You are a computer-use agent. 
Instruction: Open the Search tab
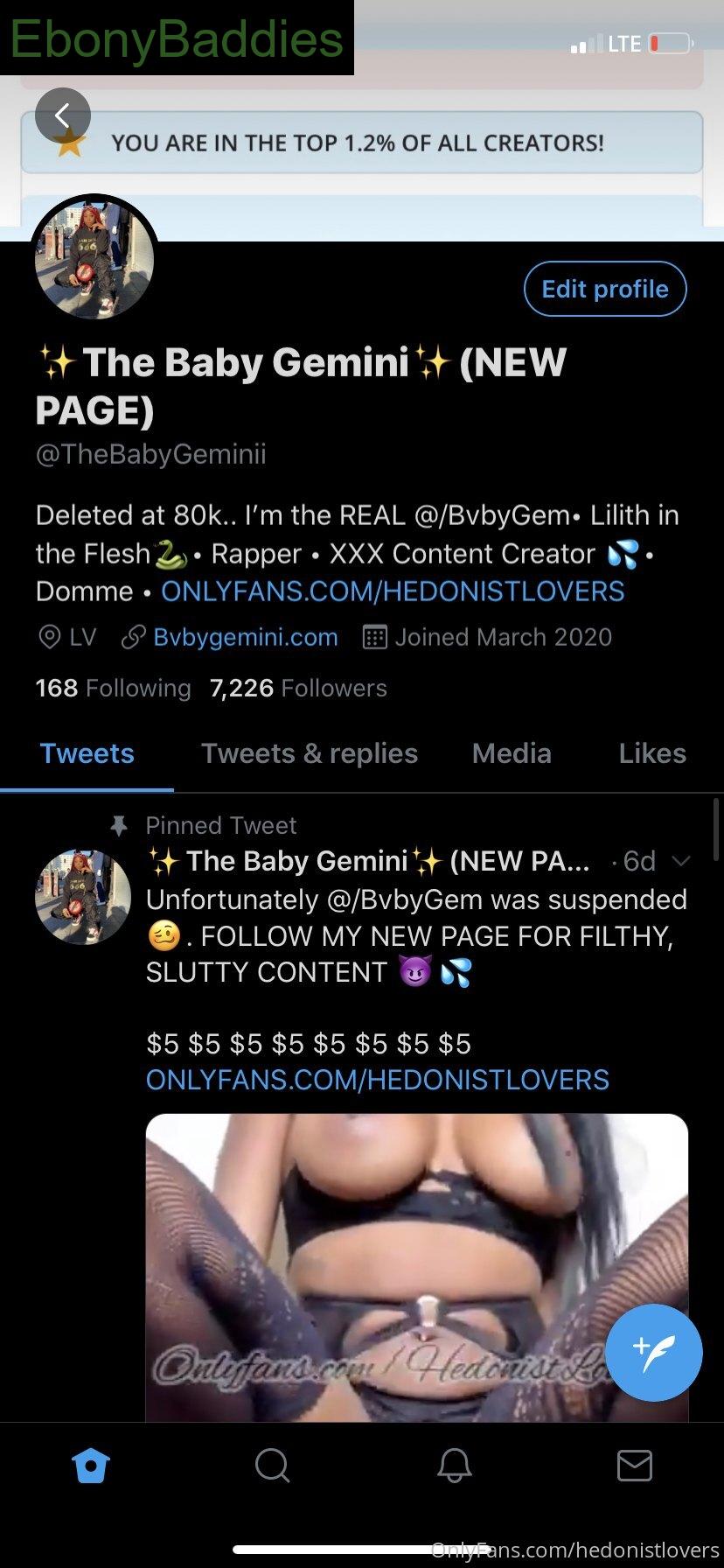[272, 1465]
